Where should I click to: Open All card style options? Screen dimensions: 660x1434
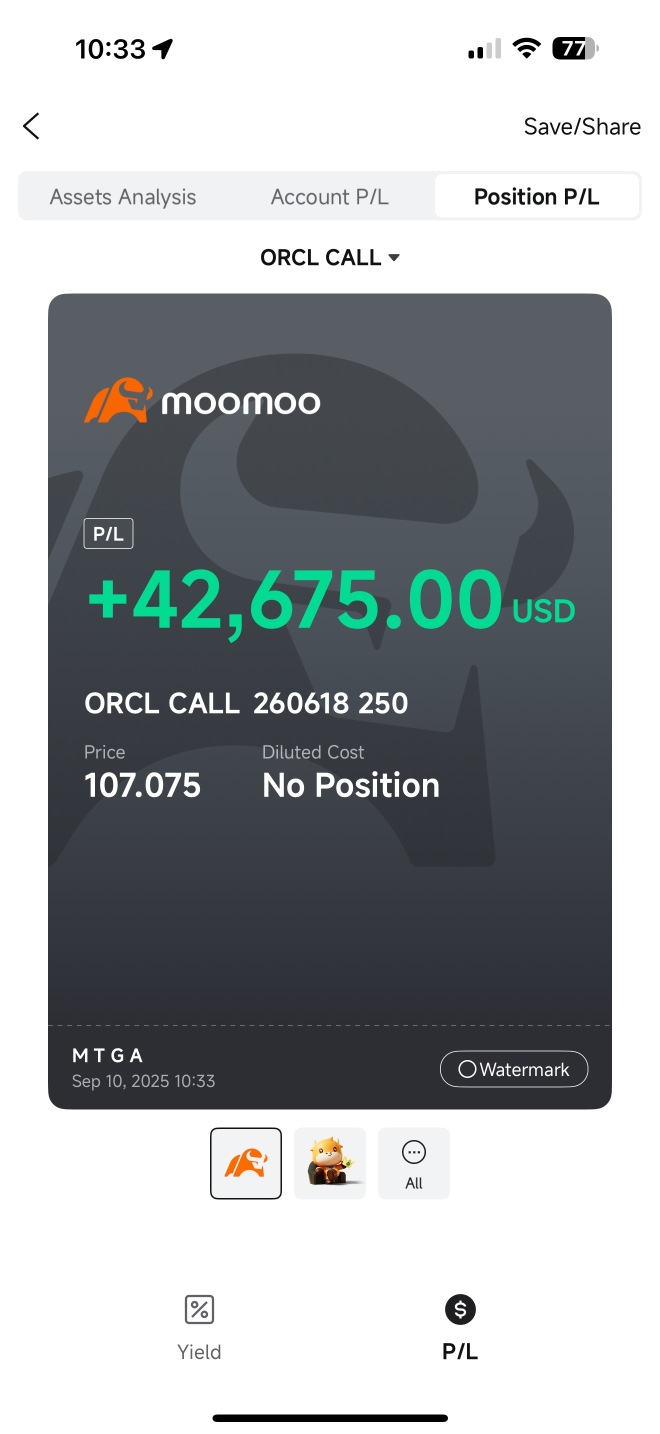tap(414, 1163)
